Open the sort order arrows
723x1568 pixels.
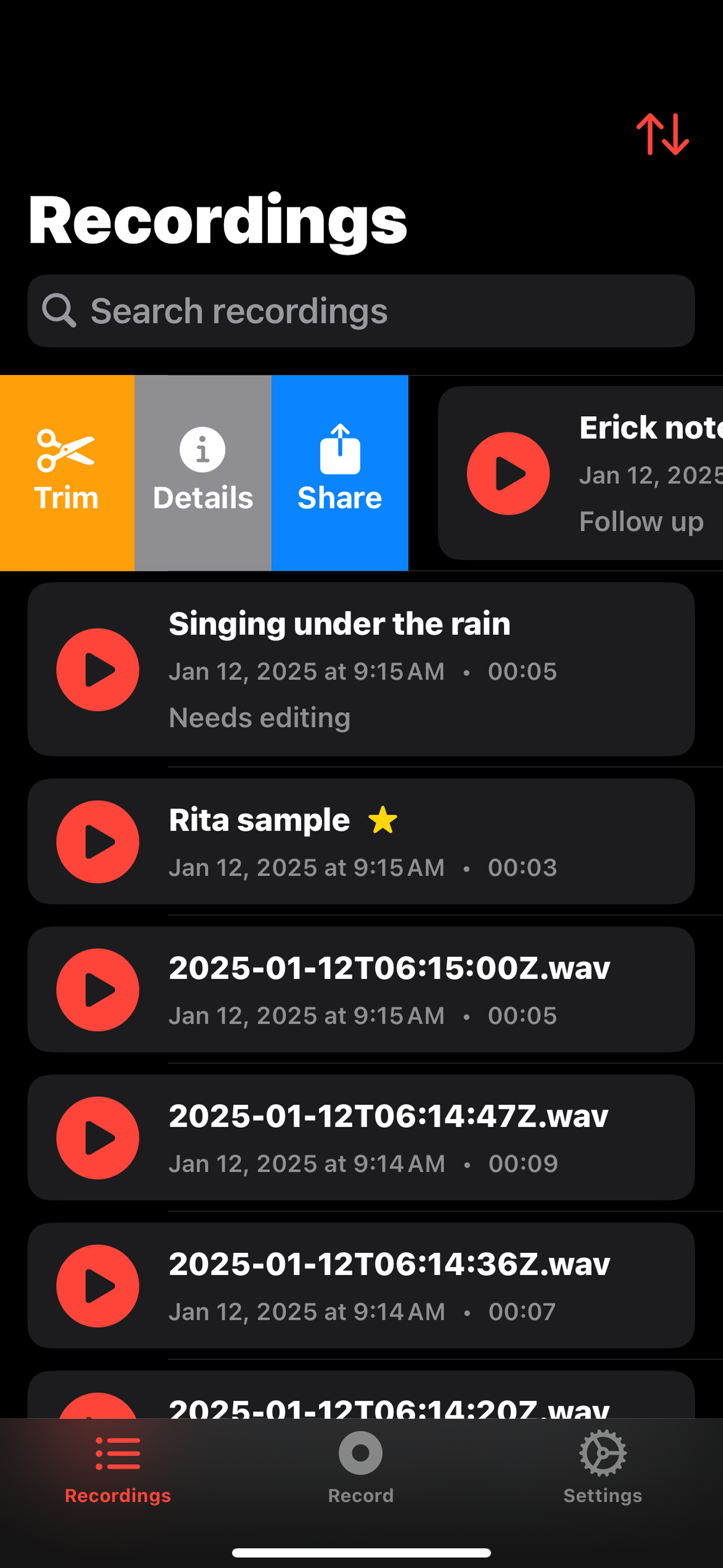click(662, 134)
